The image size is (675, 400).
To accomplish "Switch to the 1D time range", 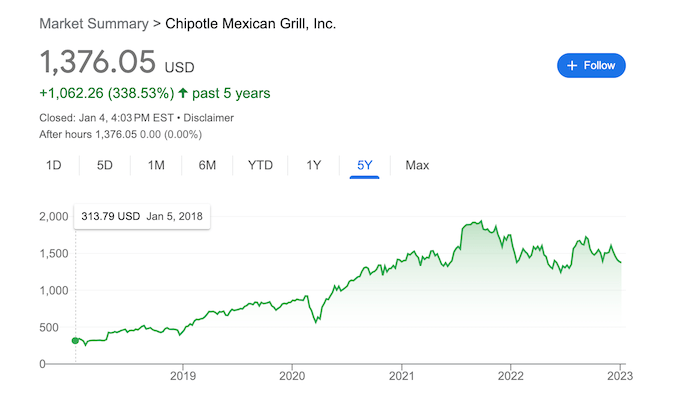I will [x=54, y=165].
